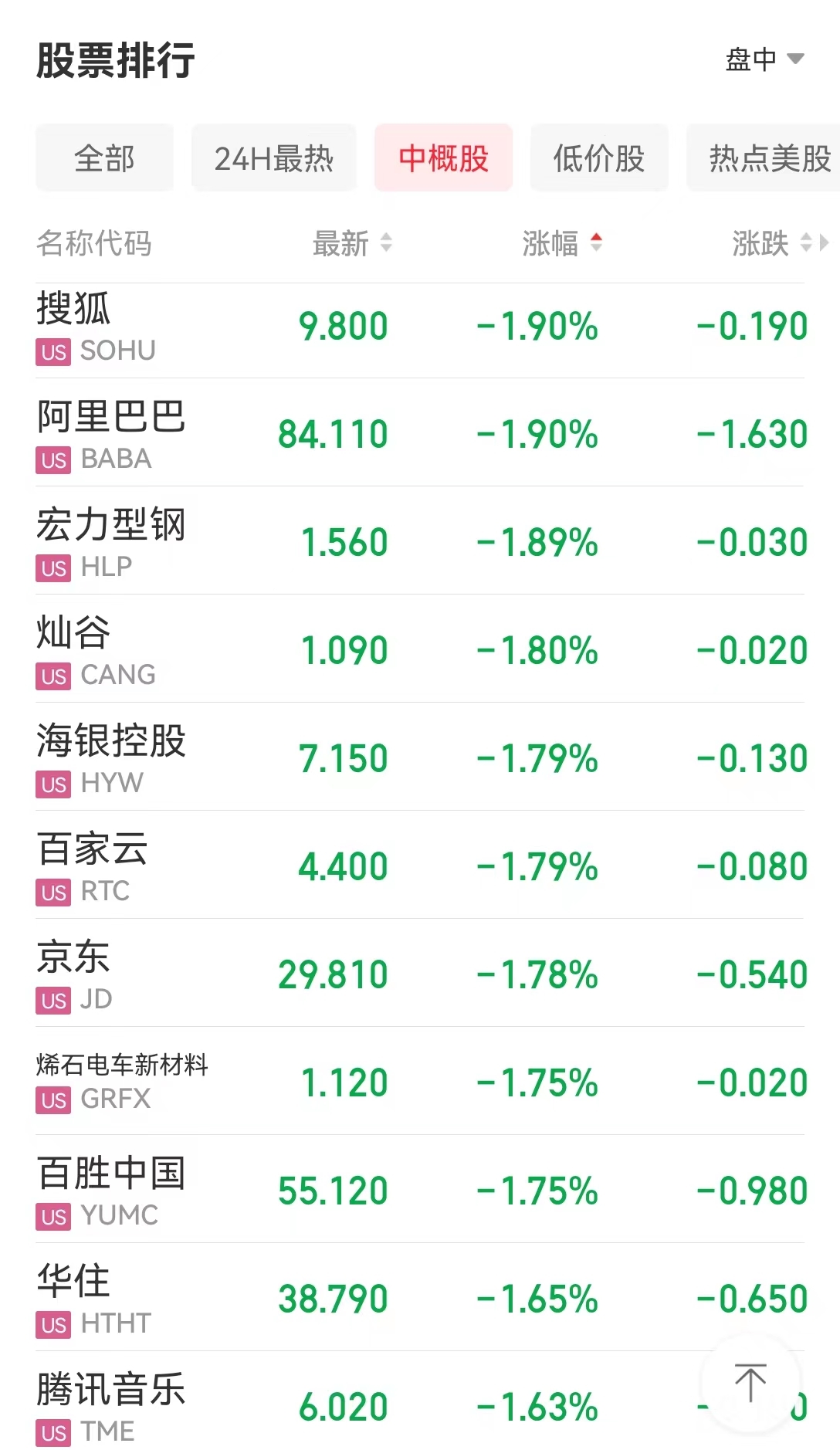Switch to the 全部 tab
This screenshot has height=1450, width=840.
coord(104,158)
